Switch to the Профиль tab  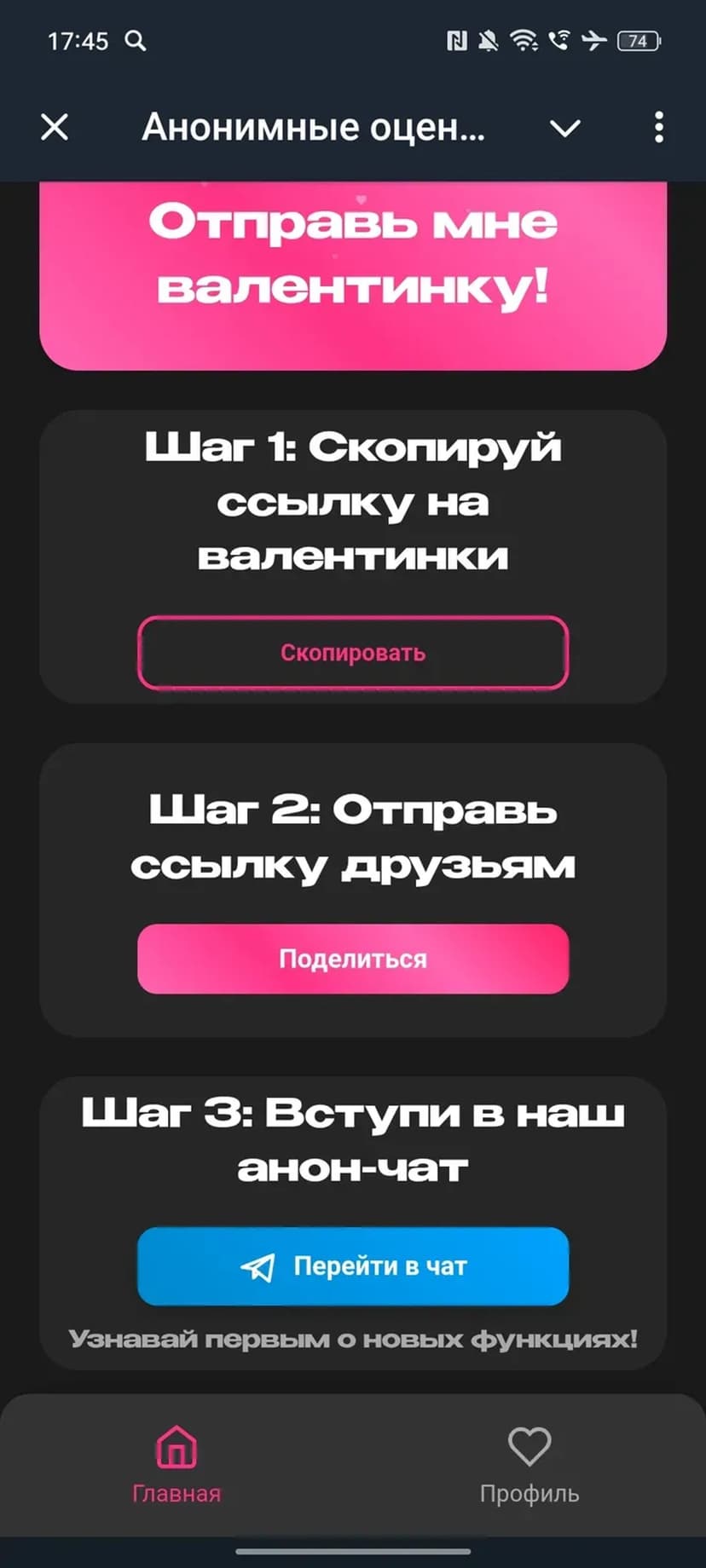[529, 1465]
